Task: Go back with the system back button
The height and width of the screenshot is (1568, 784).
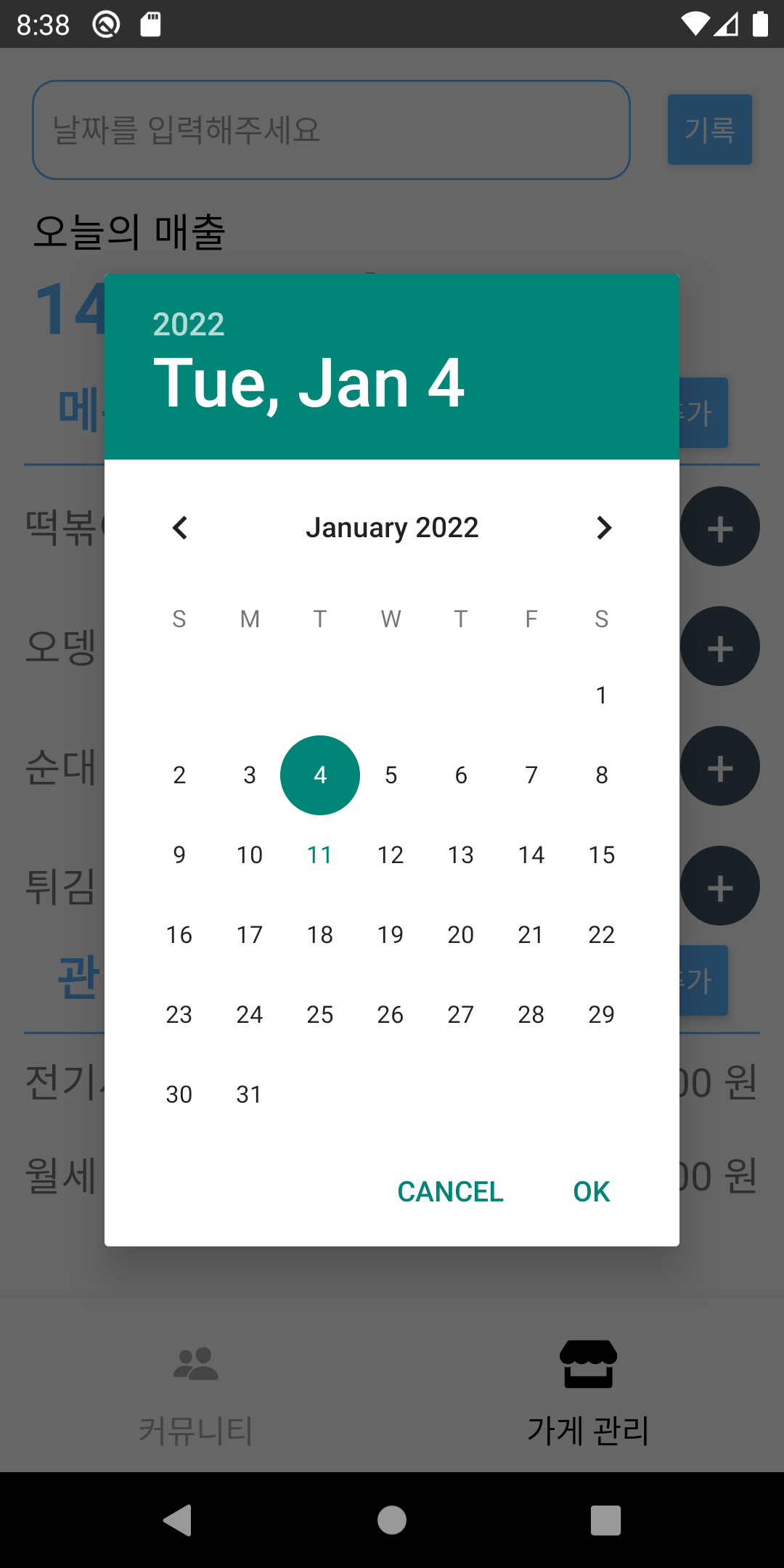Action: [x=178, y=1520]
